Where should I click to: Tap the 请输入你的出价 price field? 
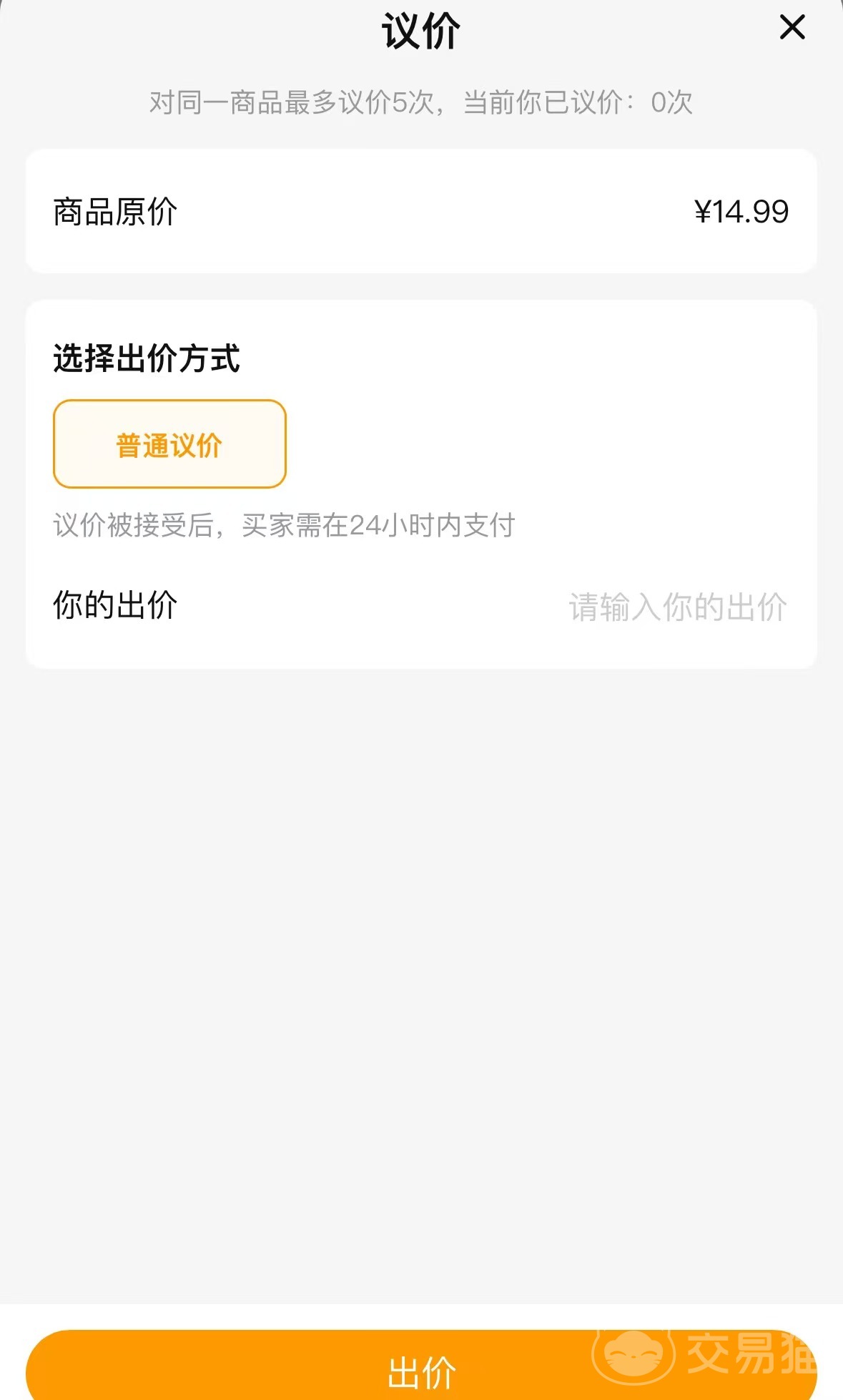[x=676, y=607]
